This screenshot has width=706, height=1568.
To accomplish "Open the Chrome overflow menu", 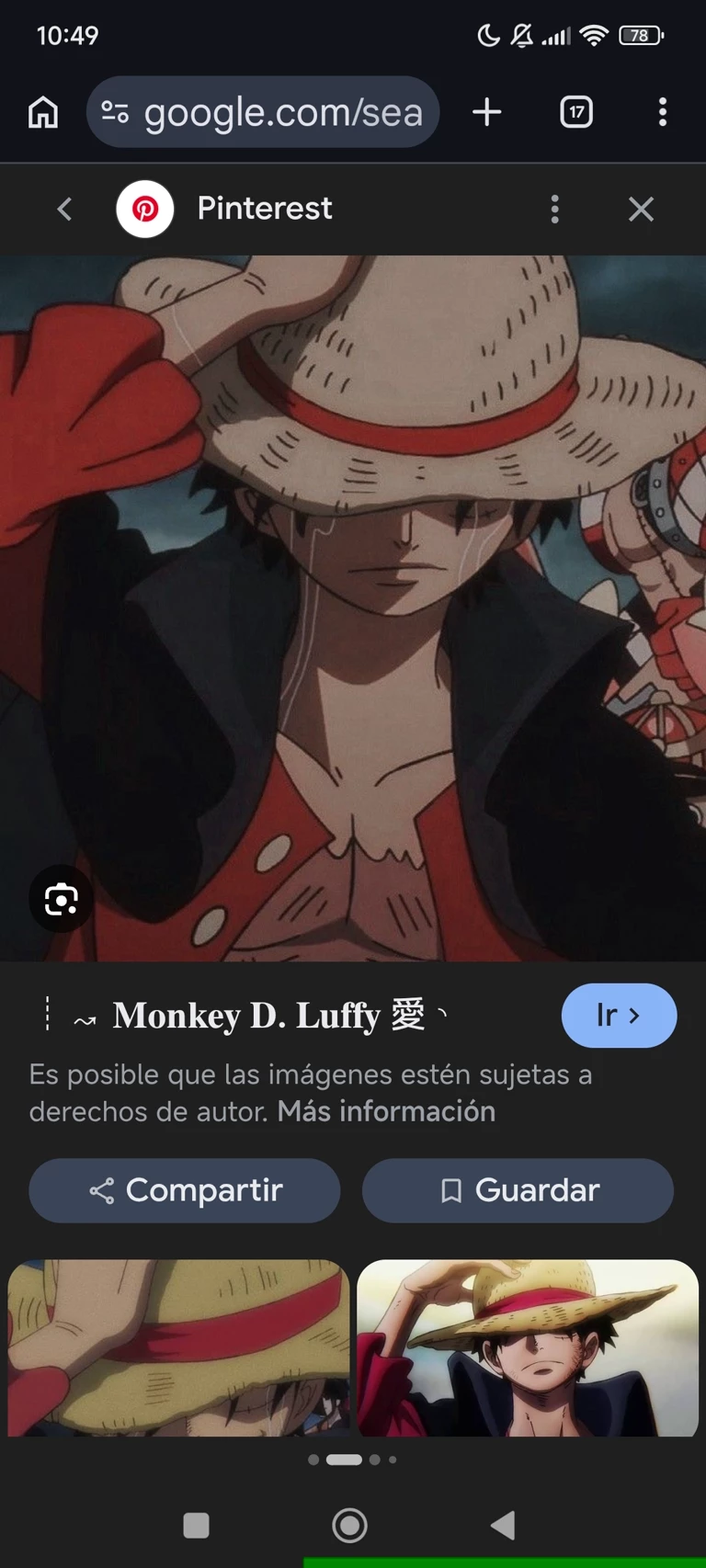I will [662, 112].
